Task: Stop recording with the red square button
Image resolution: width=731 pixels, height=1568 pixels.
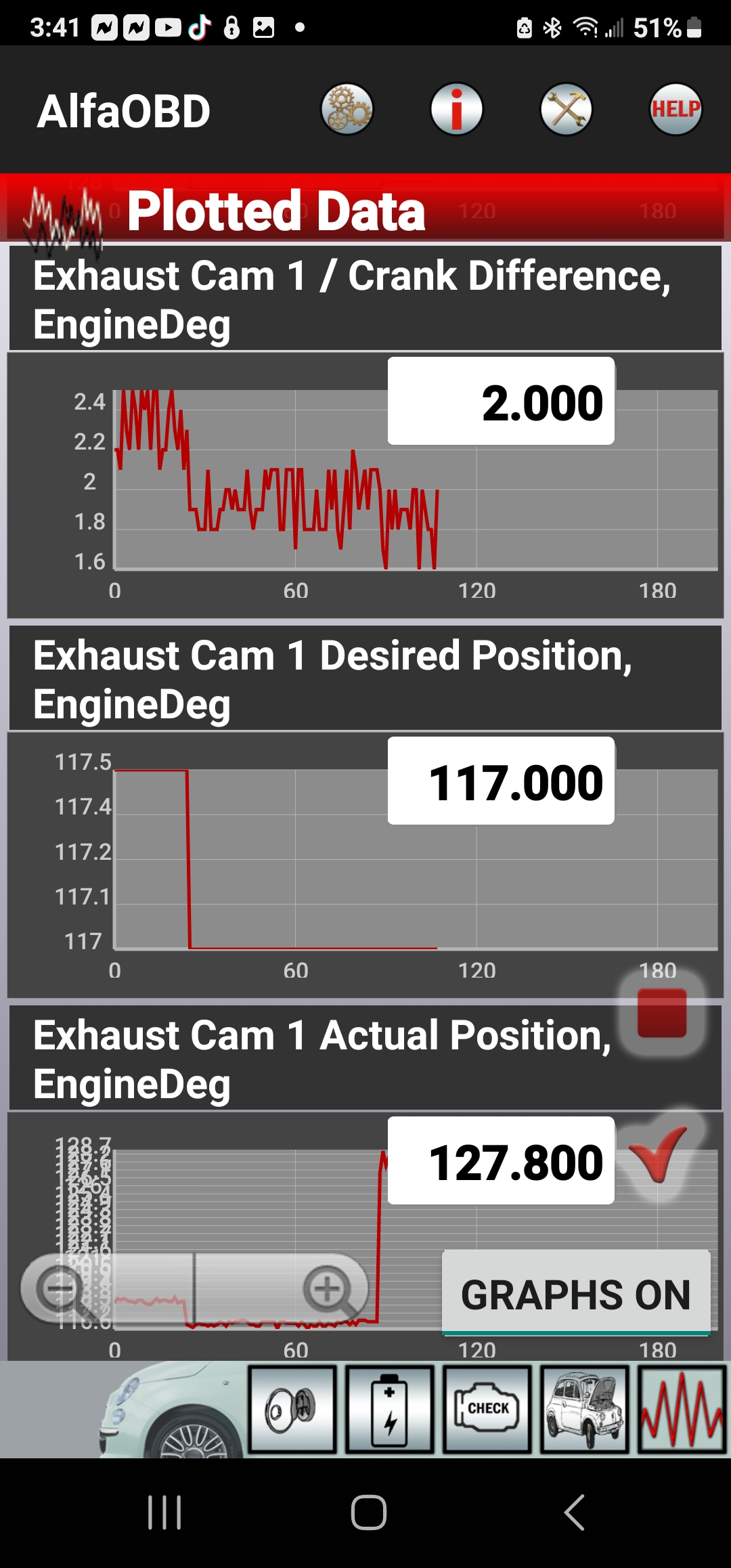Action: click(662, 1013)
